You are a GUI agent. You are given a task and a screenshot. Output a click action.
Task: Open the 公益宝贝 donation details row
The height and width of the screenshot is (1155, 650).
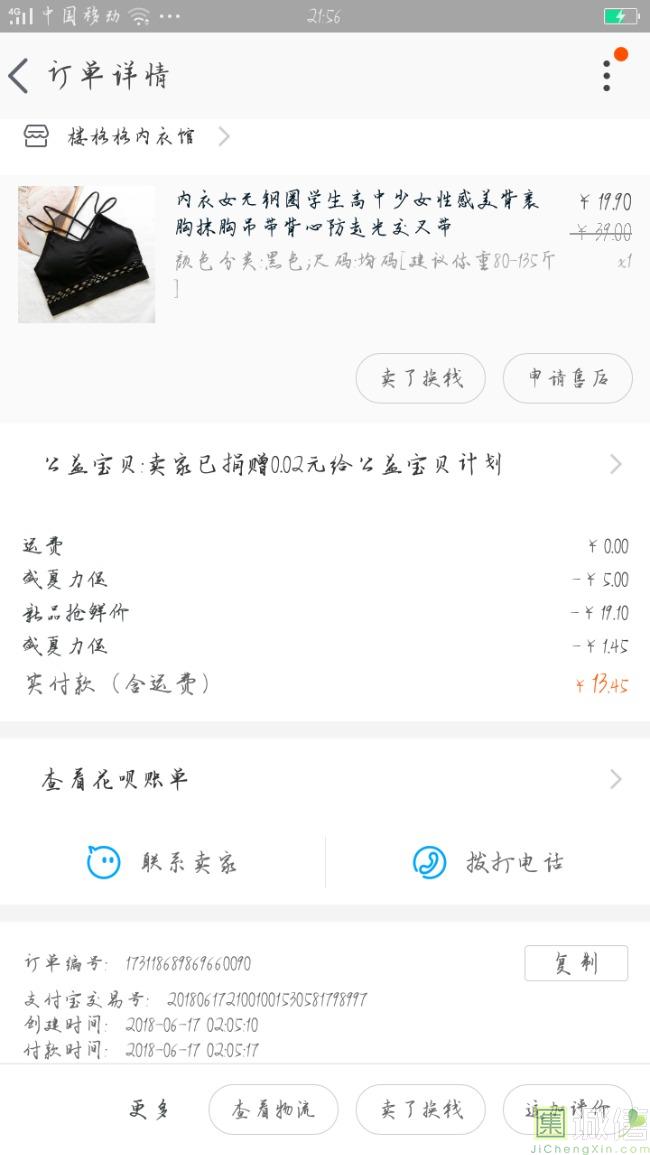coord(325,465)
